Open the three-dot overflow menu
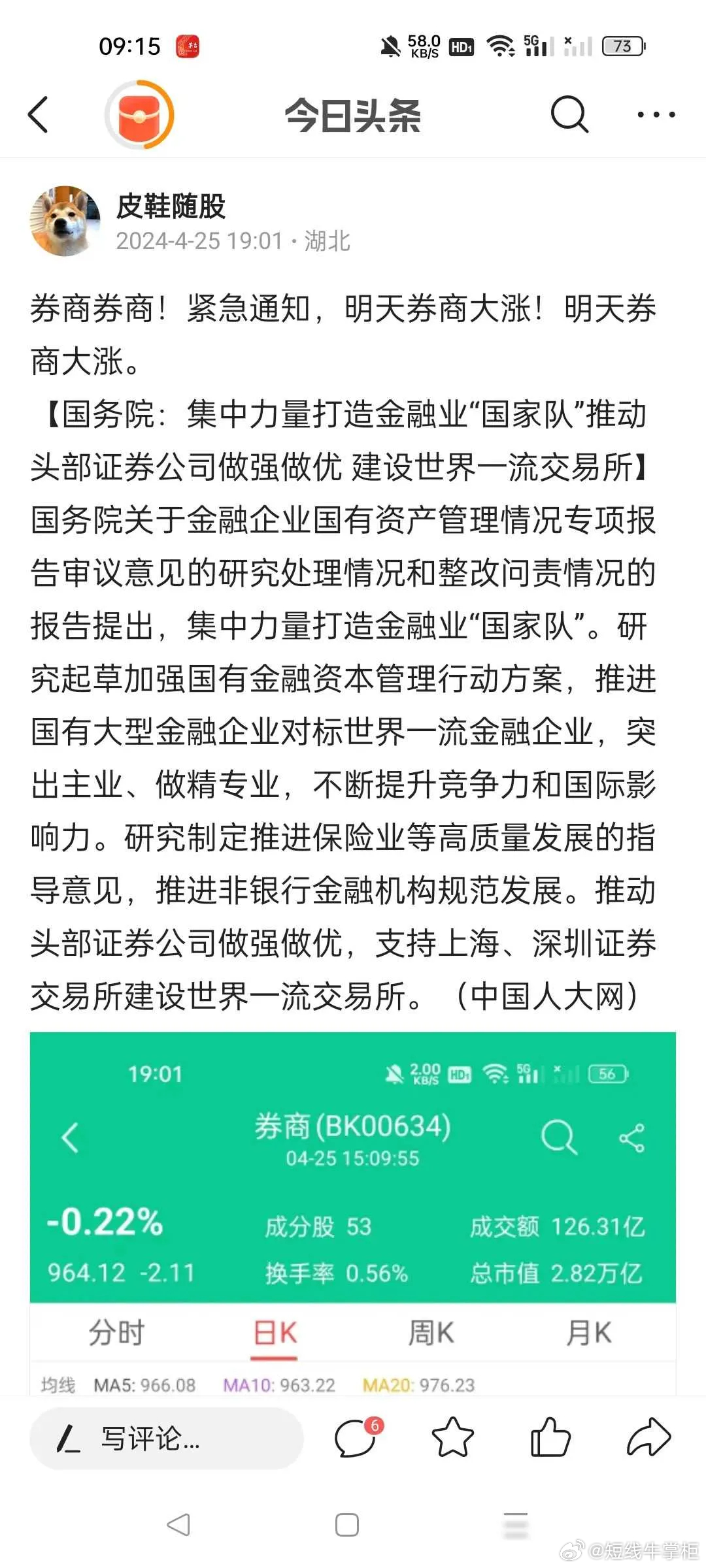 pyautogui.click(x=656, y=115)
